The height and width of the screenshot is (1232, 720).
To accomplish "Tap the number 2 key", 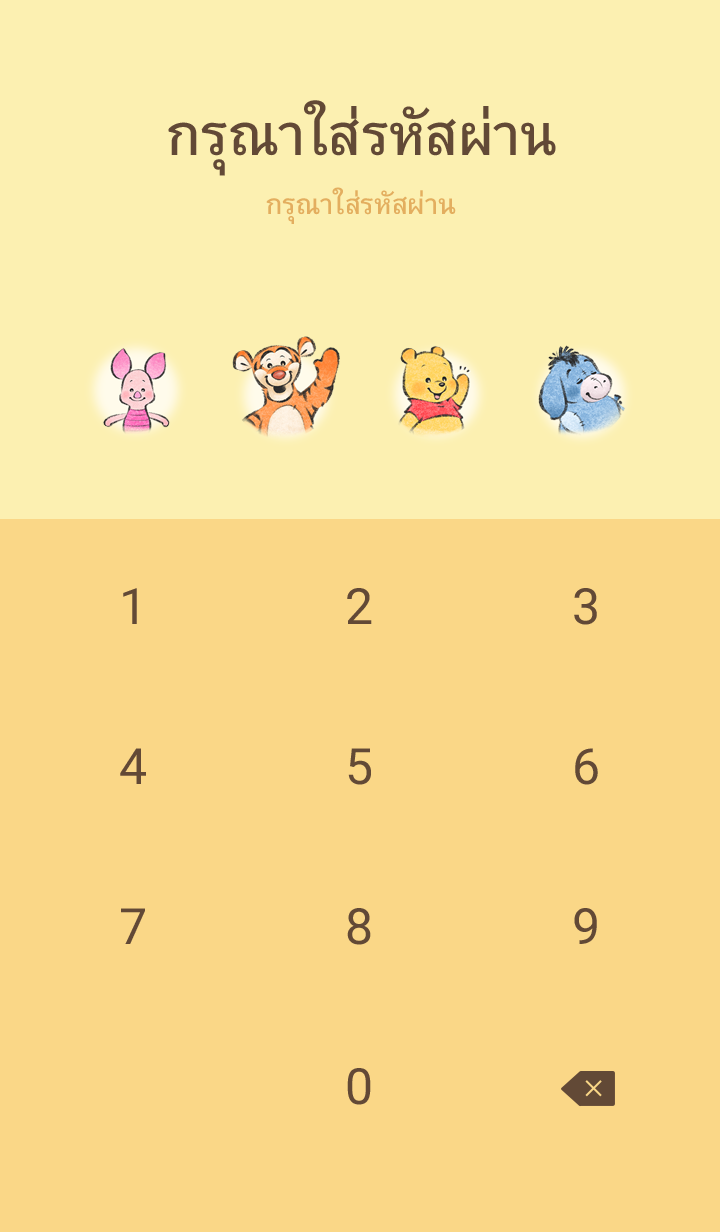I will [359, 607].
